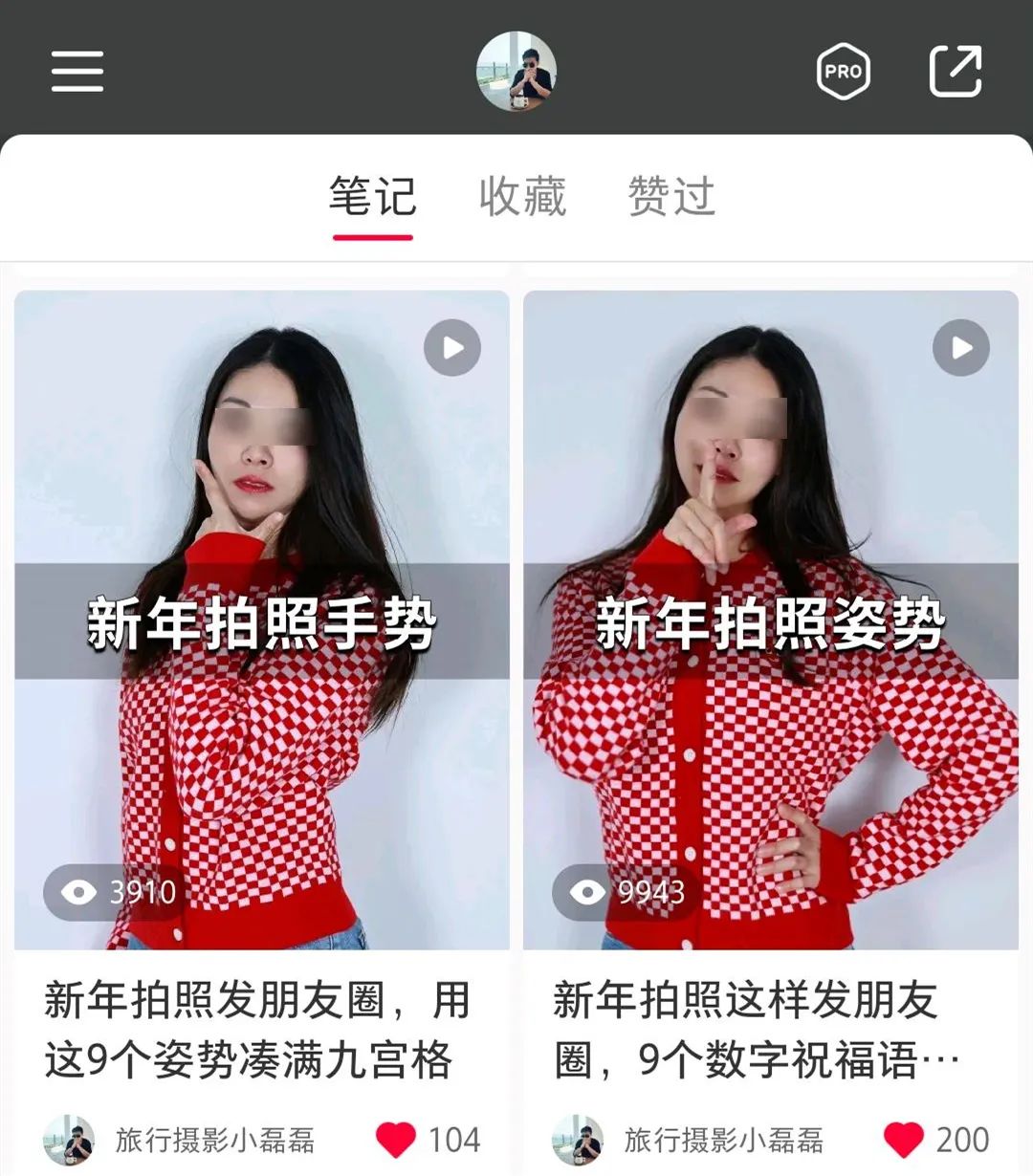Tap the profile avatar at top
This screenshot has width=1033, height=1176.
516,72
